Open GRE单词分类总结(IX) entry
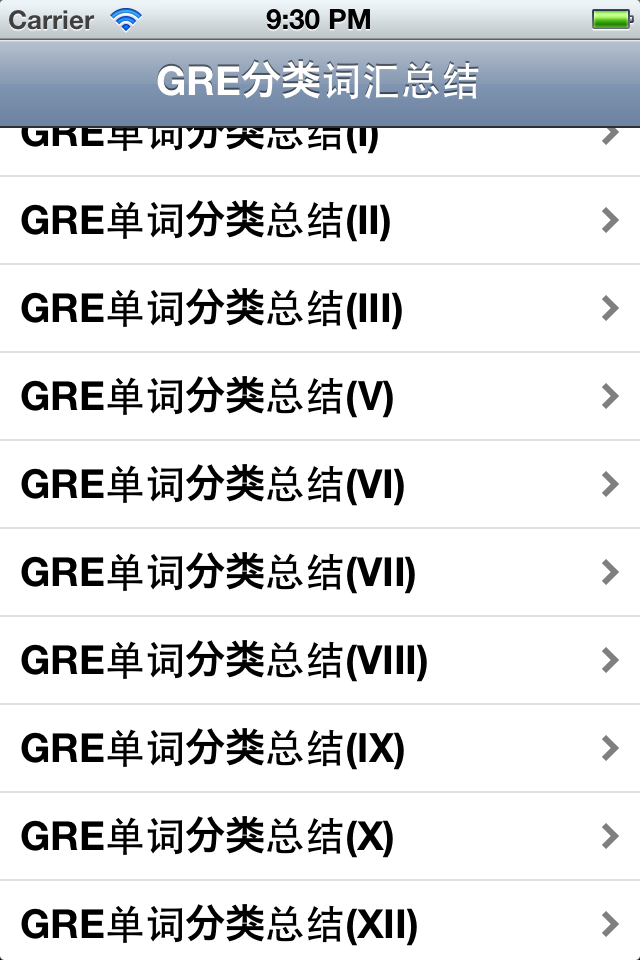The image size is (640, 960). point(320,749)
